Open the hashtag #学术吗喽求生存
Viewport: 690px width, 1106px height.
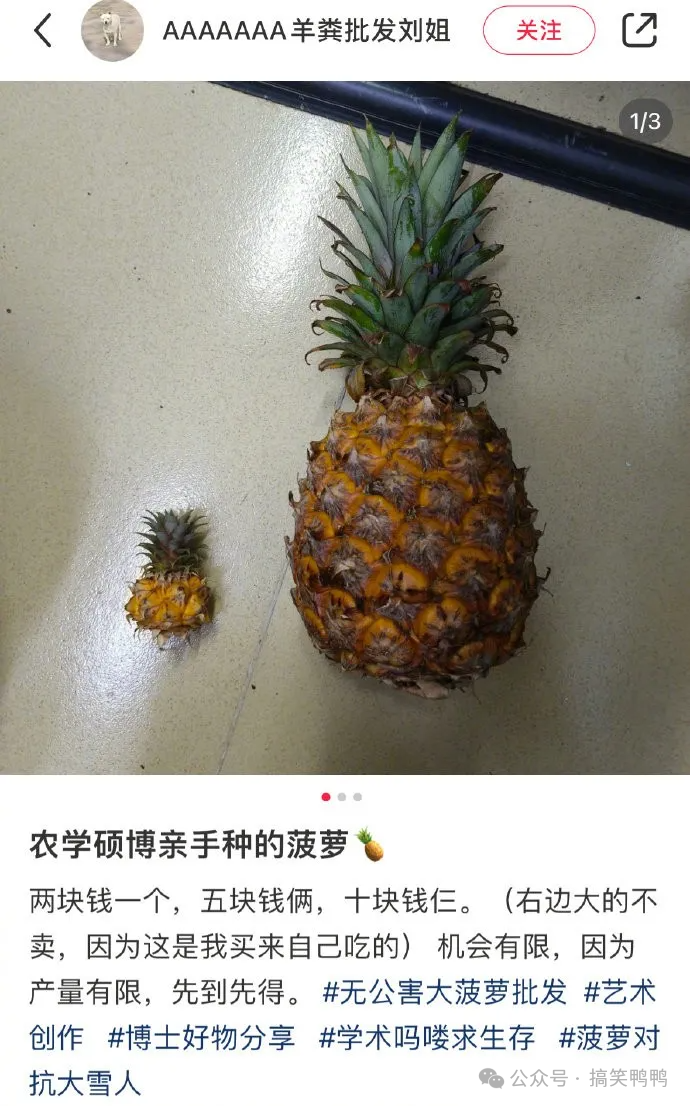tap(427, 1038)
